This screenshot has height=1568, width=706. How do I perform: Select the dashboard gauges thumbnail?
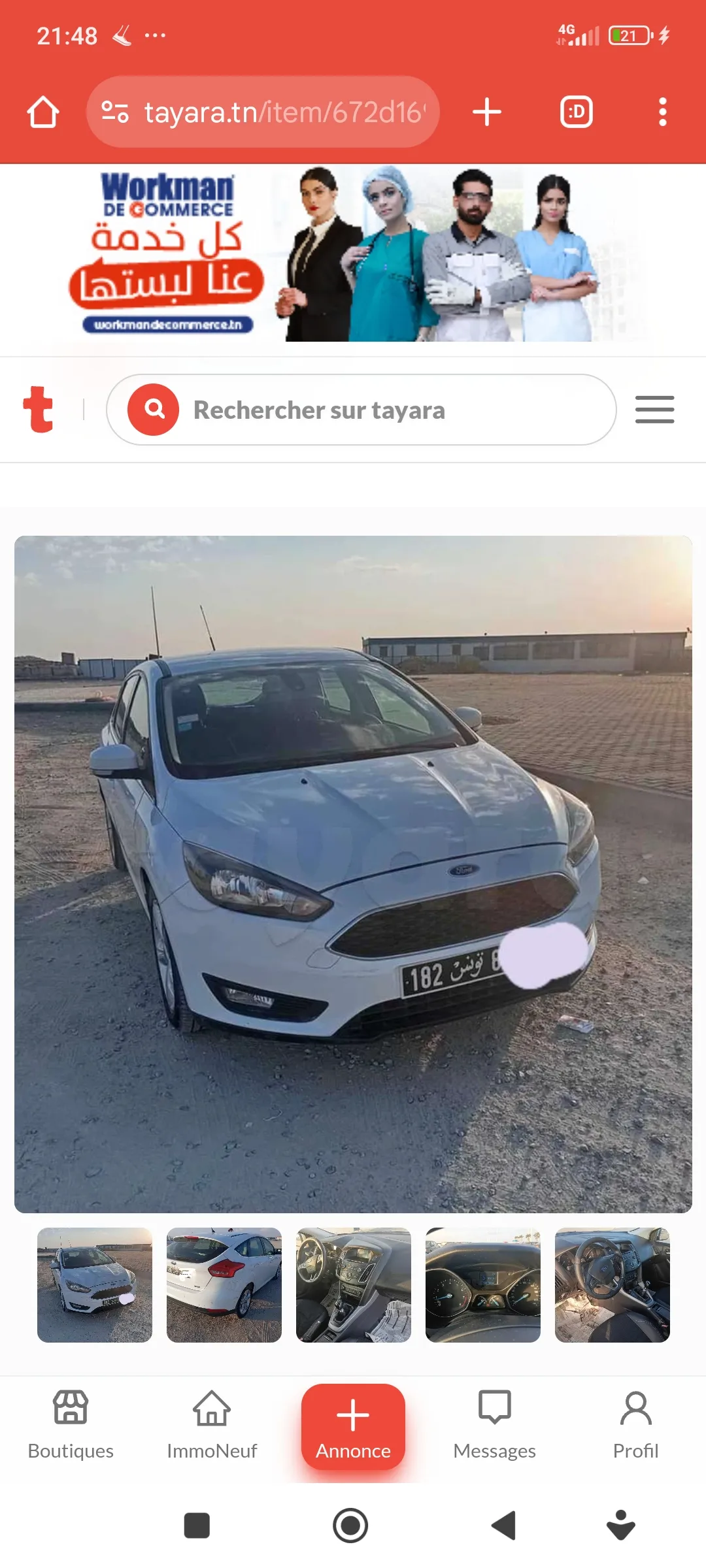483,1284
